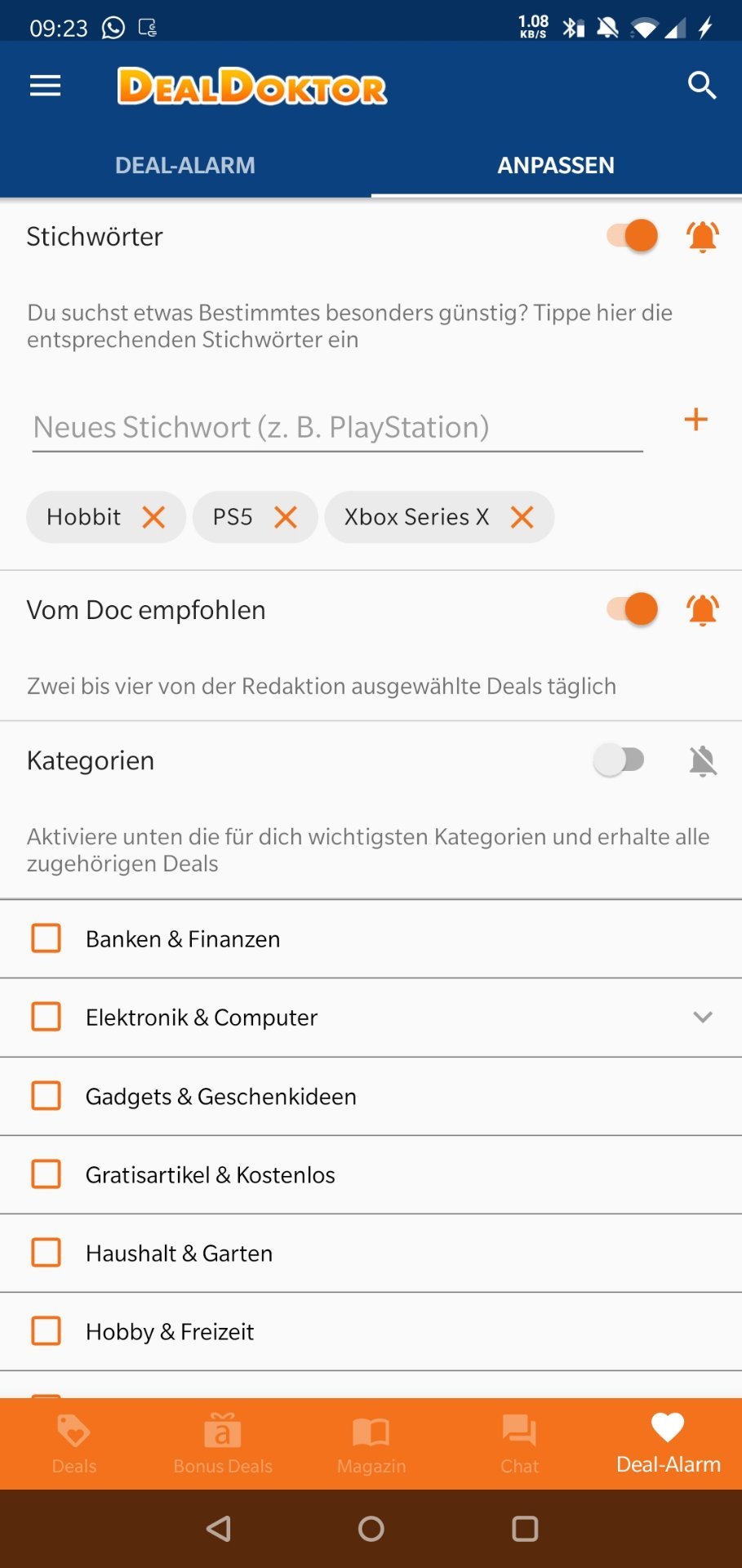The width and height of the screenshot is (742, 1568).
Task: Open the Magazin tab
Action: coord(371,1444)
